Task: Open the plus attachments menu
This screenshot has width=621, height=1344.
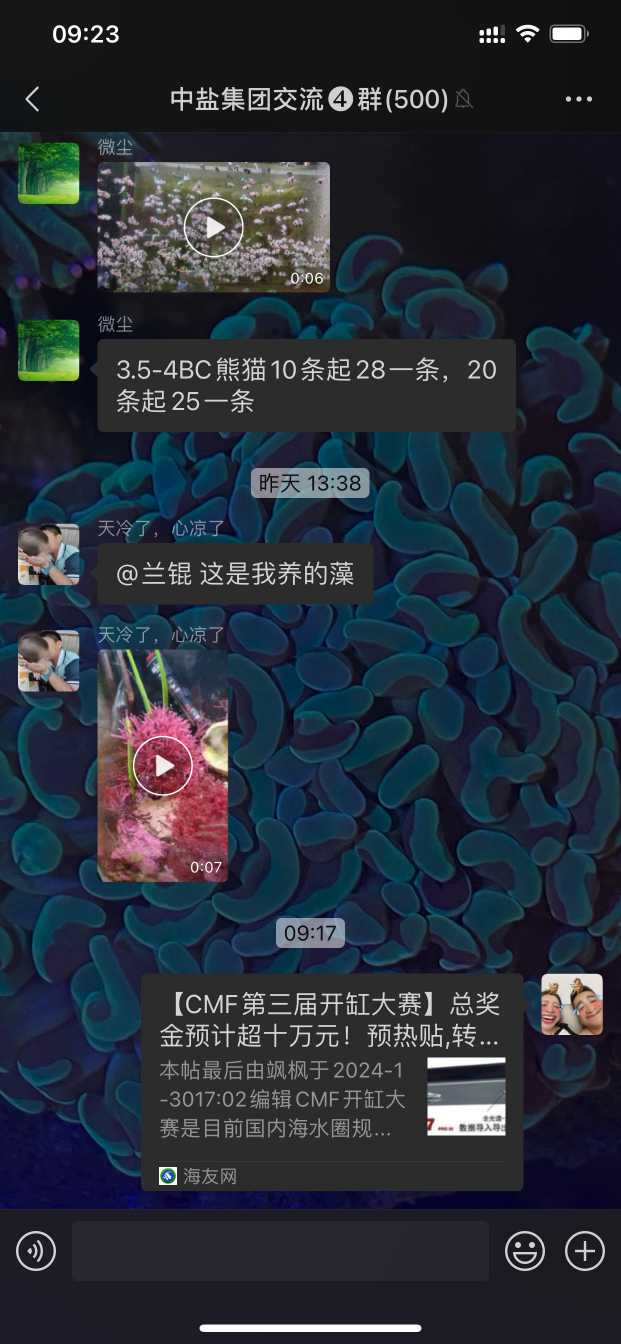Action: 585,1251
